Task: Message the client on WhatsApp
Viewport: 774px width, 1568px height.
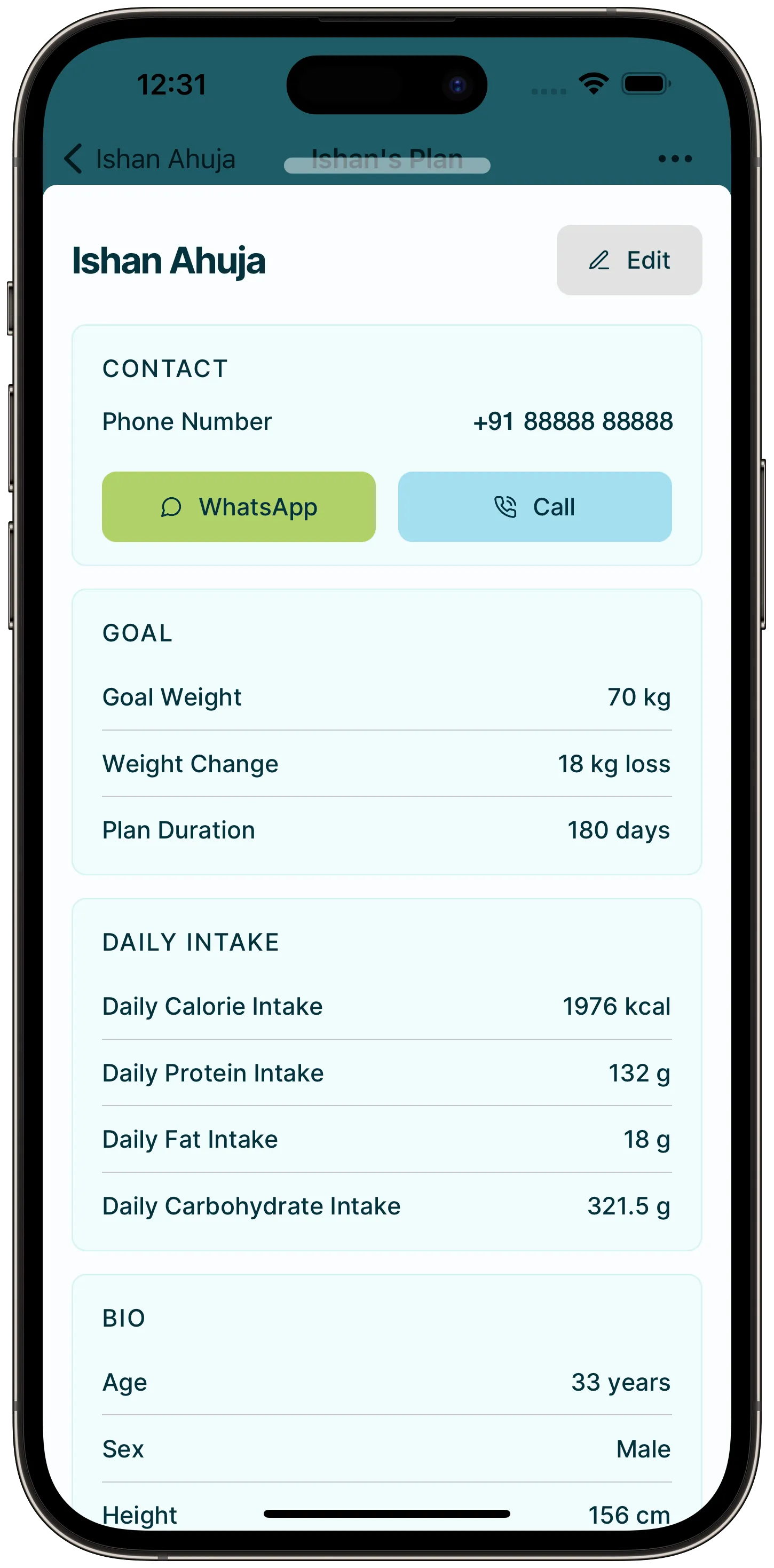Action: [239, 506]
